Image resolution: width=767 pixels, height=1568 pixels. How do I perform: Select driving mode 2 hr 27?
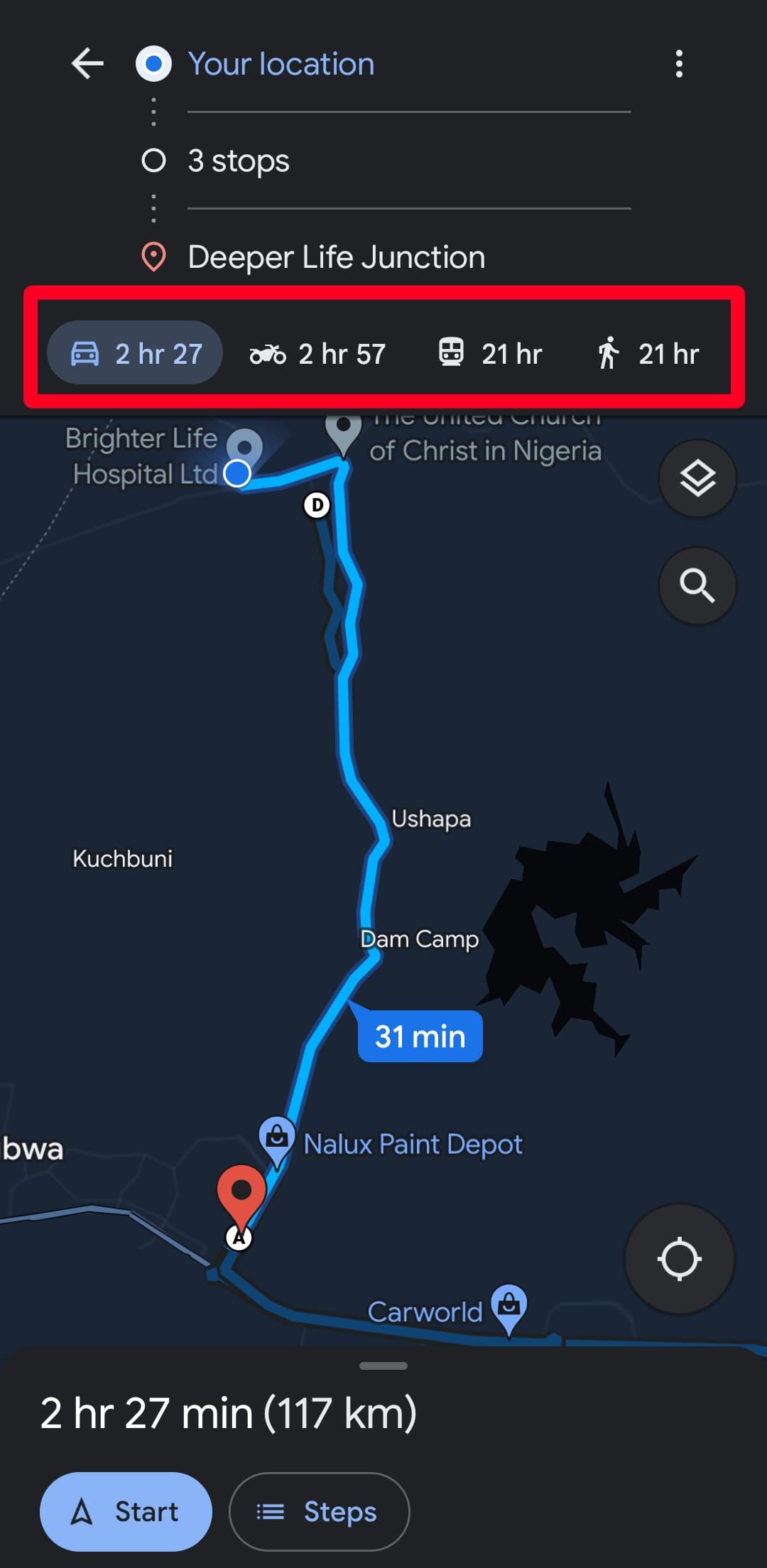point(135,353)
